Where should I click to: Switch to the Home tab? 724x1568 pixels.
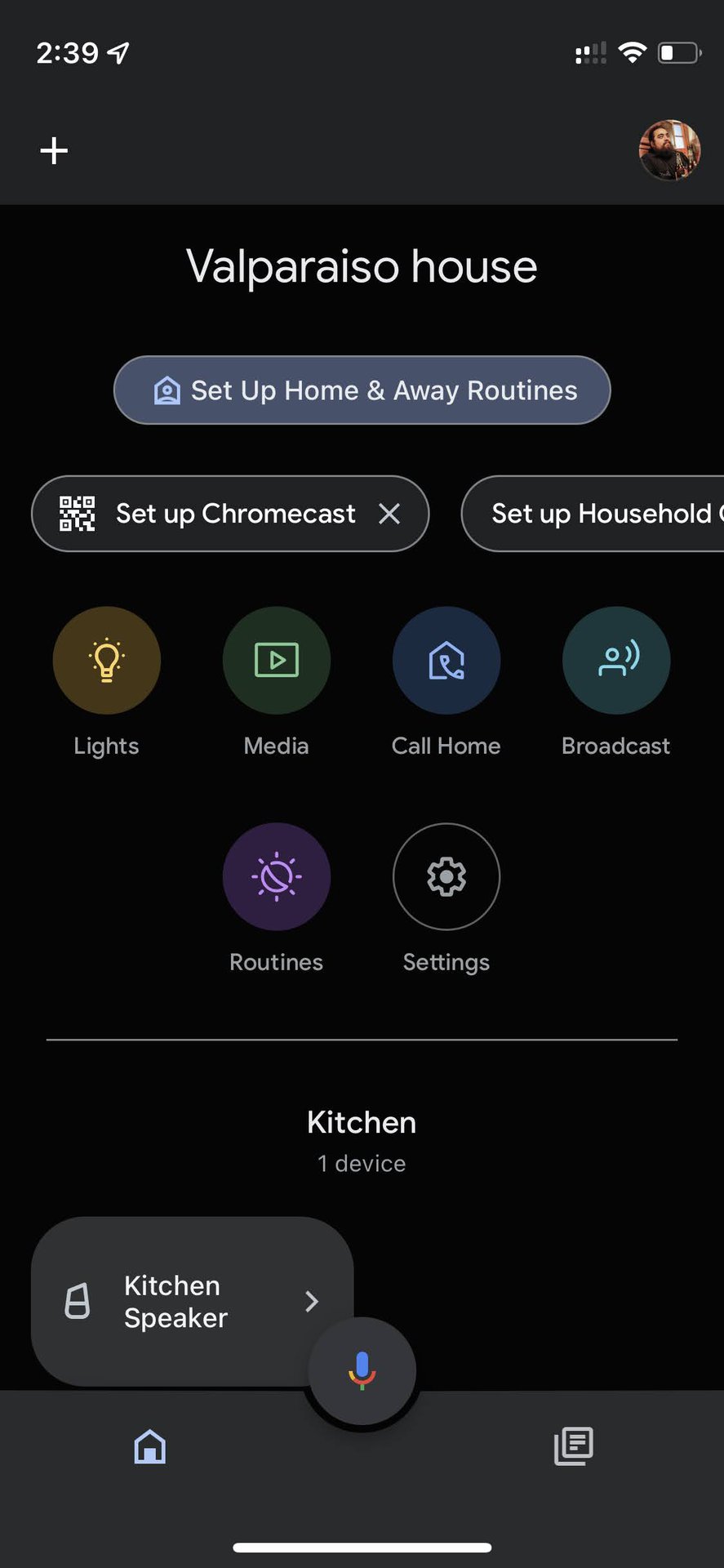tap(150, 1446)
